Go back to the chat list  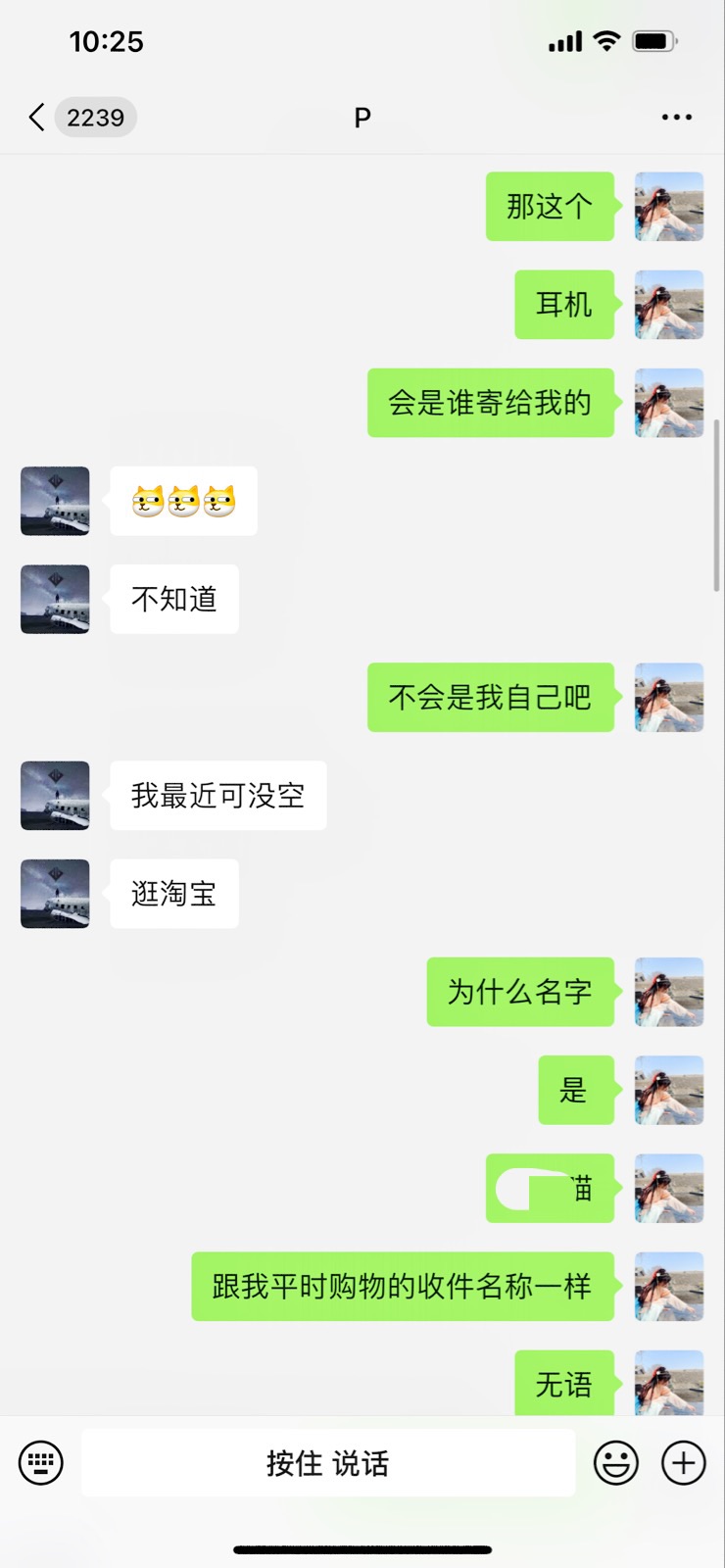point(37,118)
